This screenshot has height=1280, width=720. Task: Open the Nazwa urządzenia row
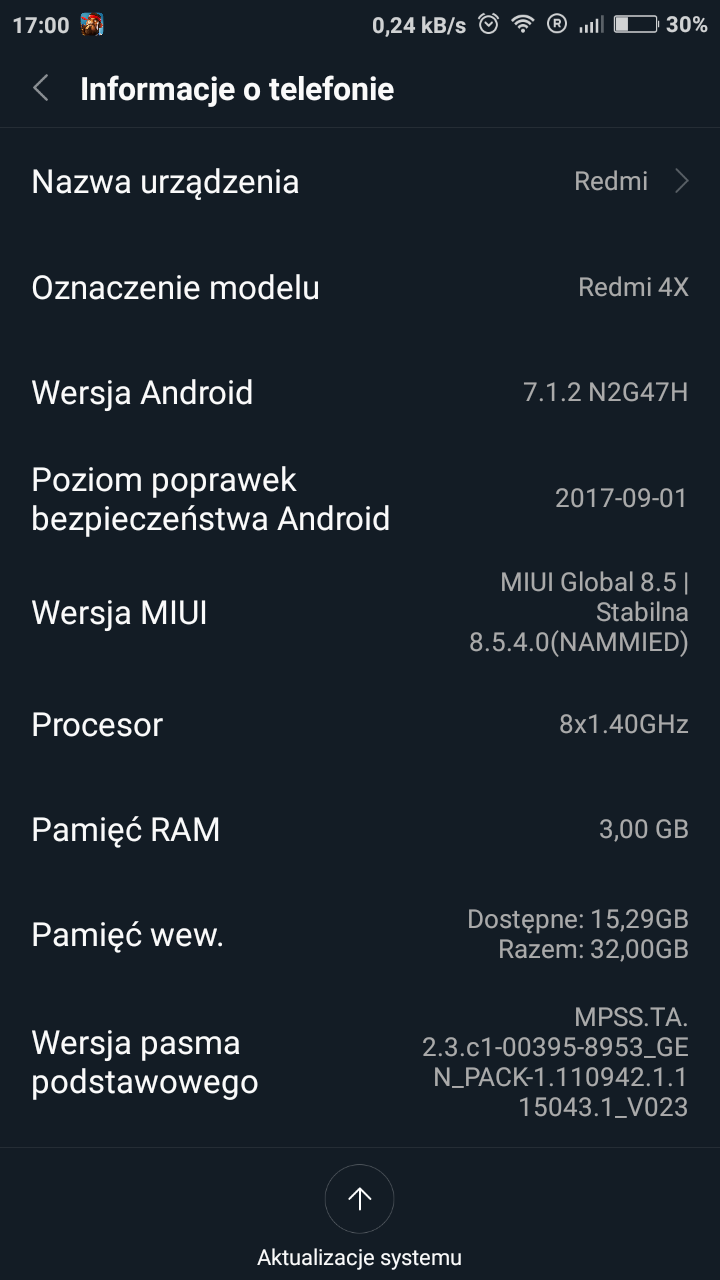360,181
